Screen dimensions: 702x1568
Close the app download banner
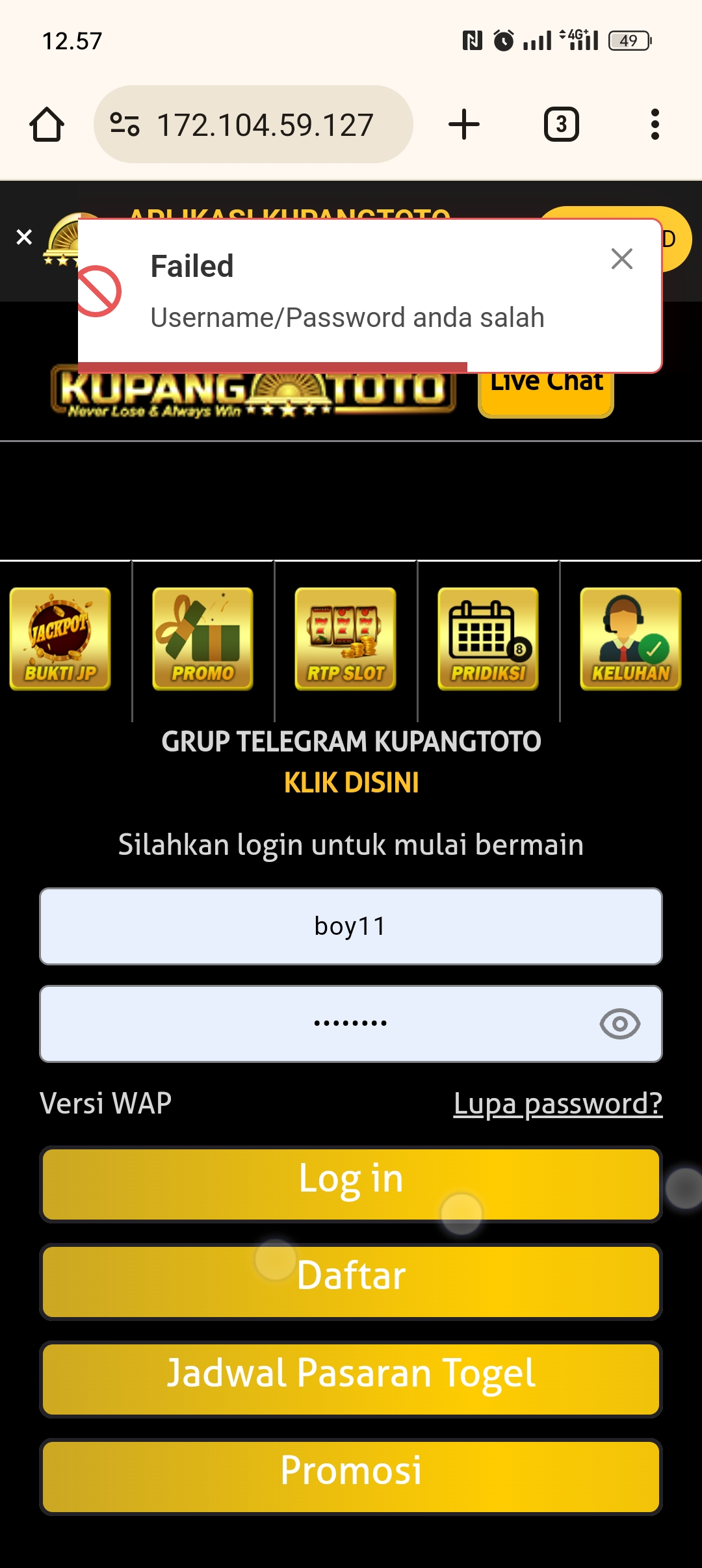click(x=24, y=237)
